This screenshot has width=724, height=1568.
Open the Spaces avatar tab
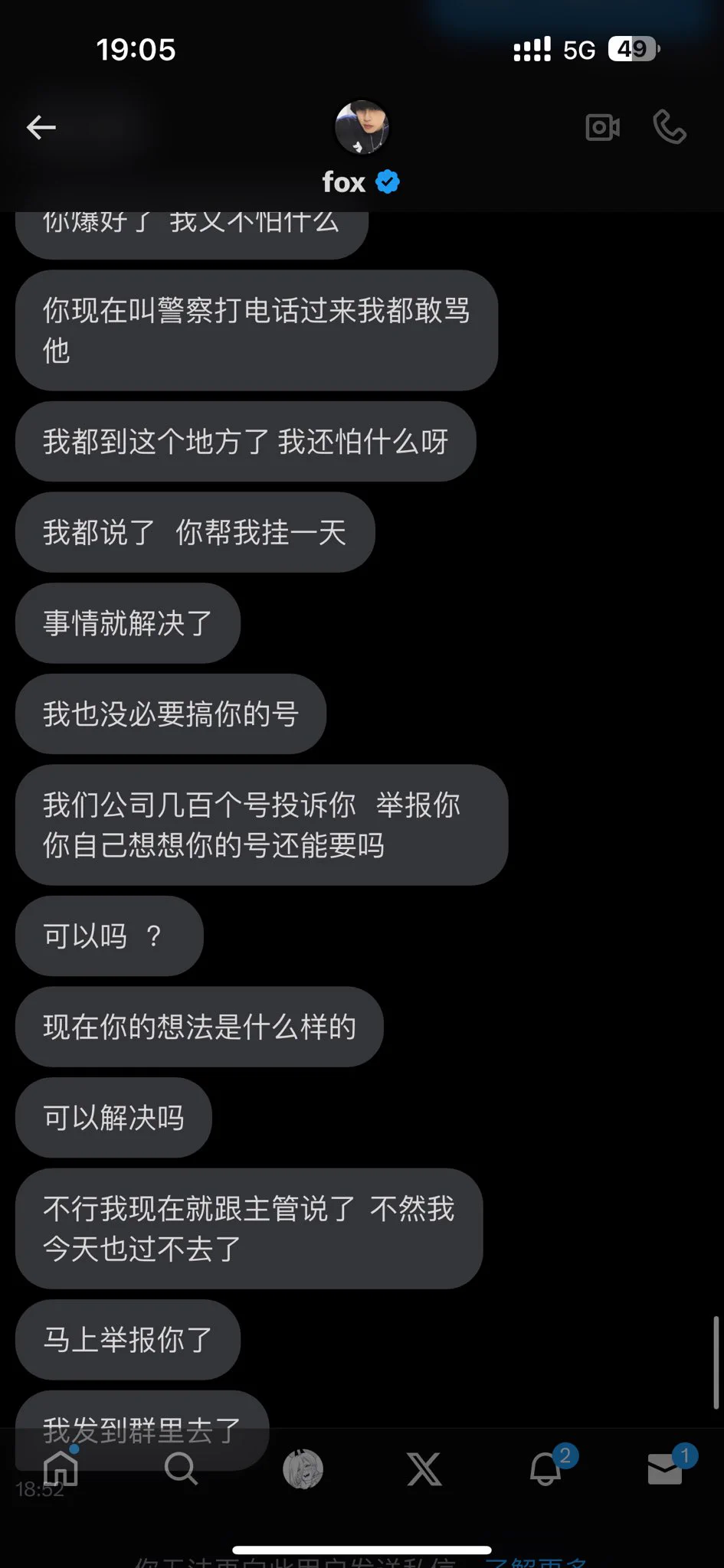click(303, 1468)
